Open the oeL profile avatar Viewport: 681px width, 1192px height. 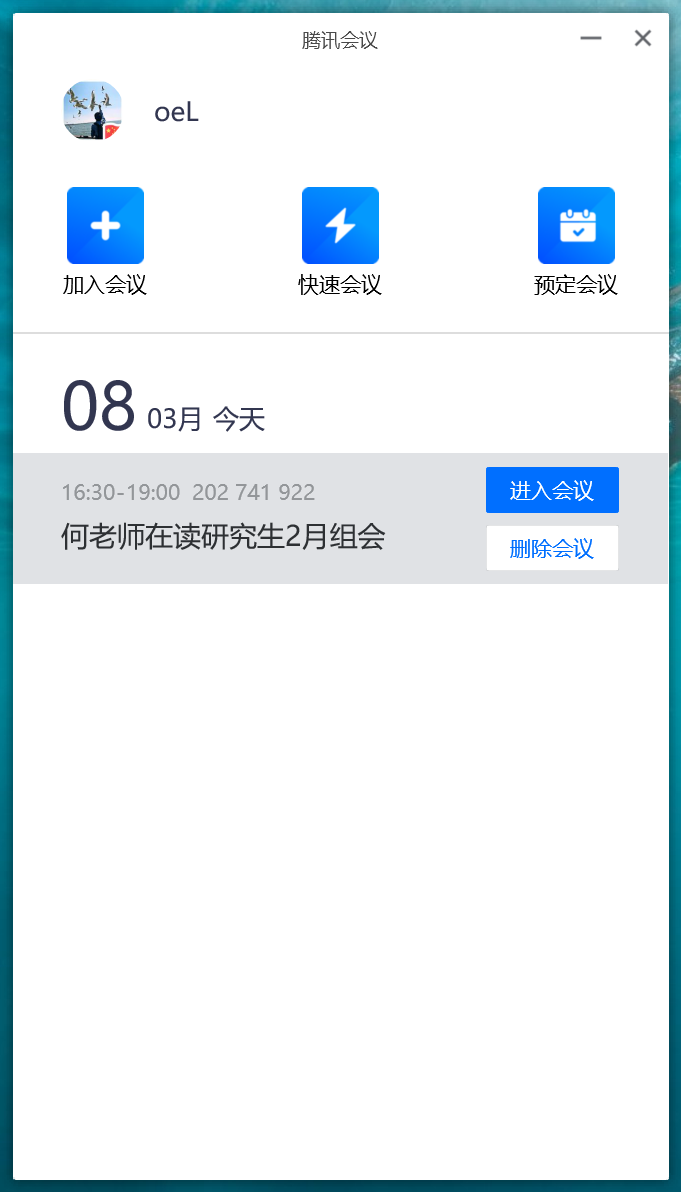[x=92, y=111]
